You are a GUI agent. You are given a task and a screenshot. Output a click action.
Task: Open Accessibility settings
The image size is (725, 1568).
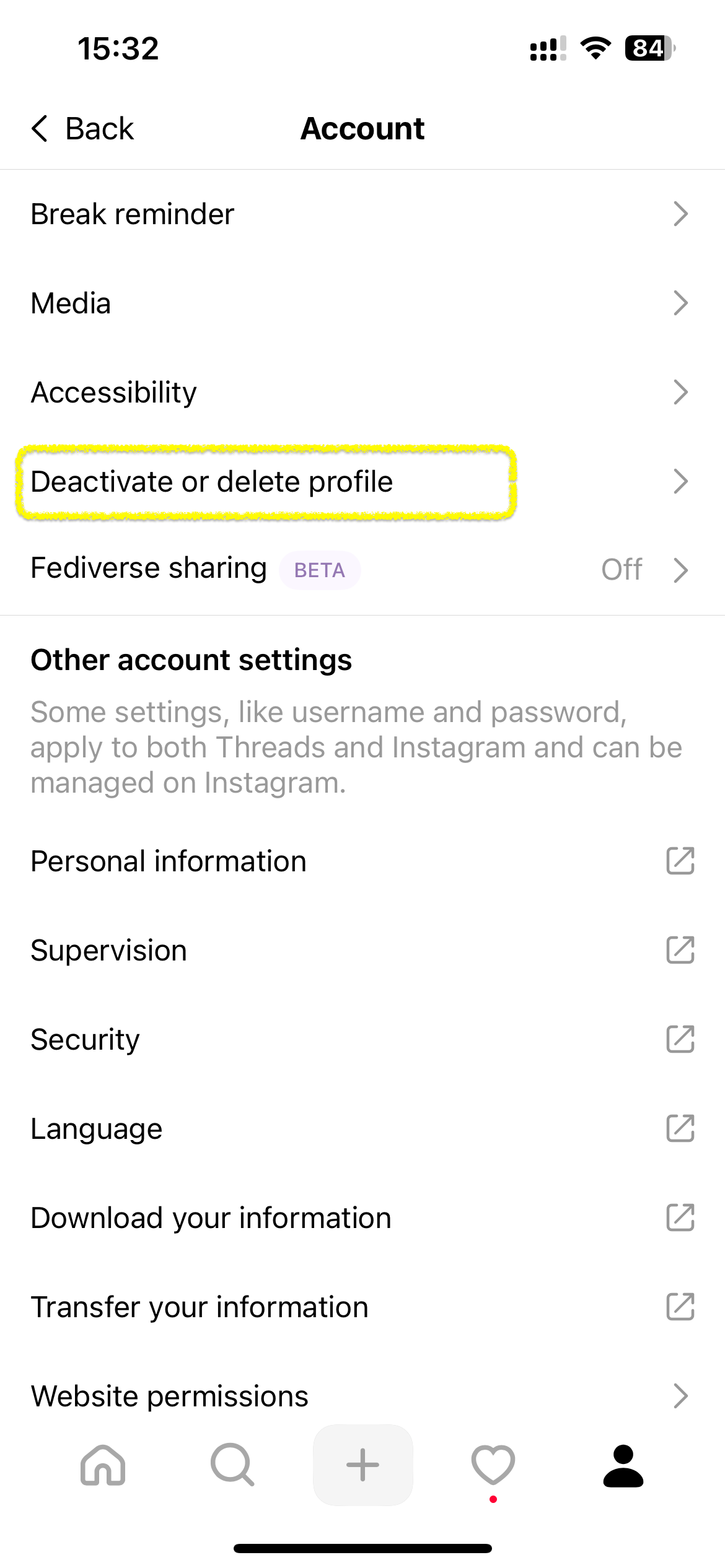click(362, 393)
